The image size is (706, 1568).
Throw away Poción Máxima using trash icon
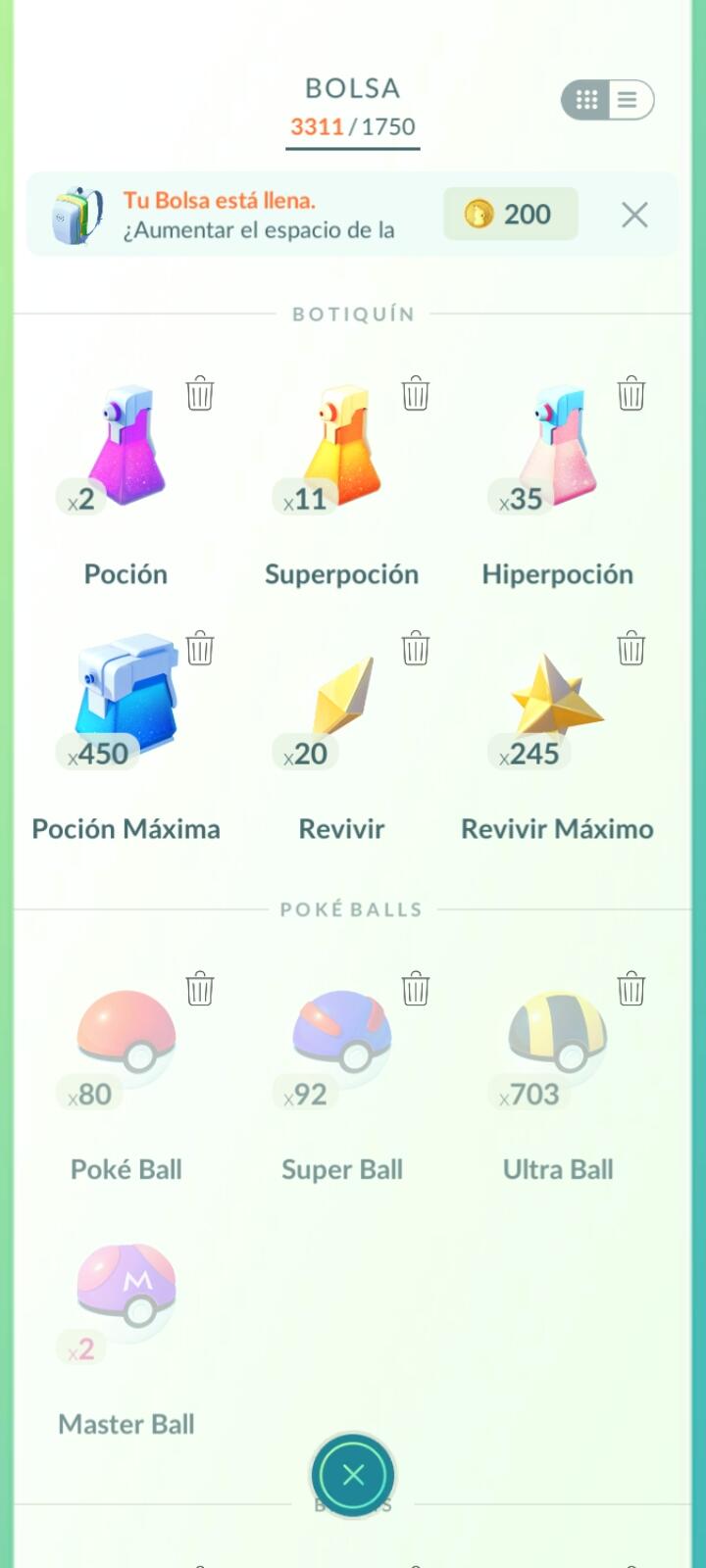pos(200,648)
